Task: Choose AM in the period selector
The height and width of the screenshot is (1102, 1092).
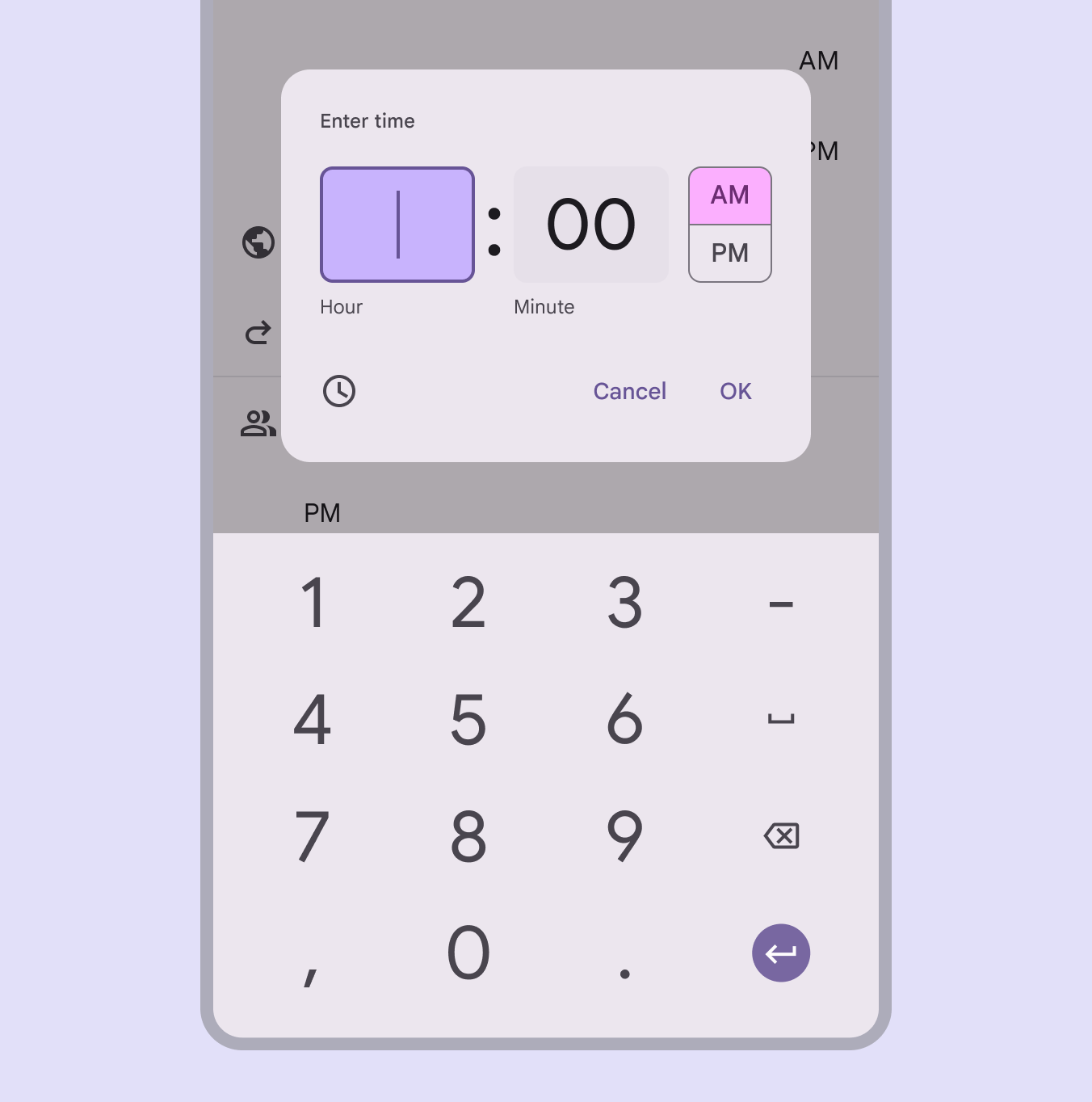Action: (x=729, y=196)
